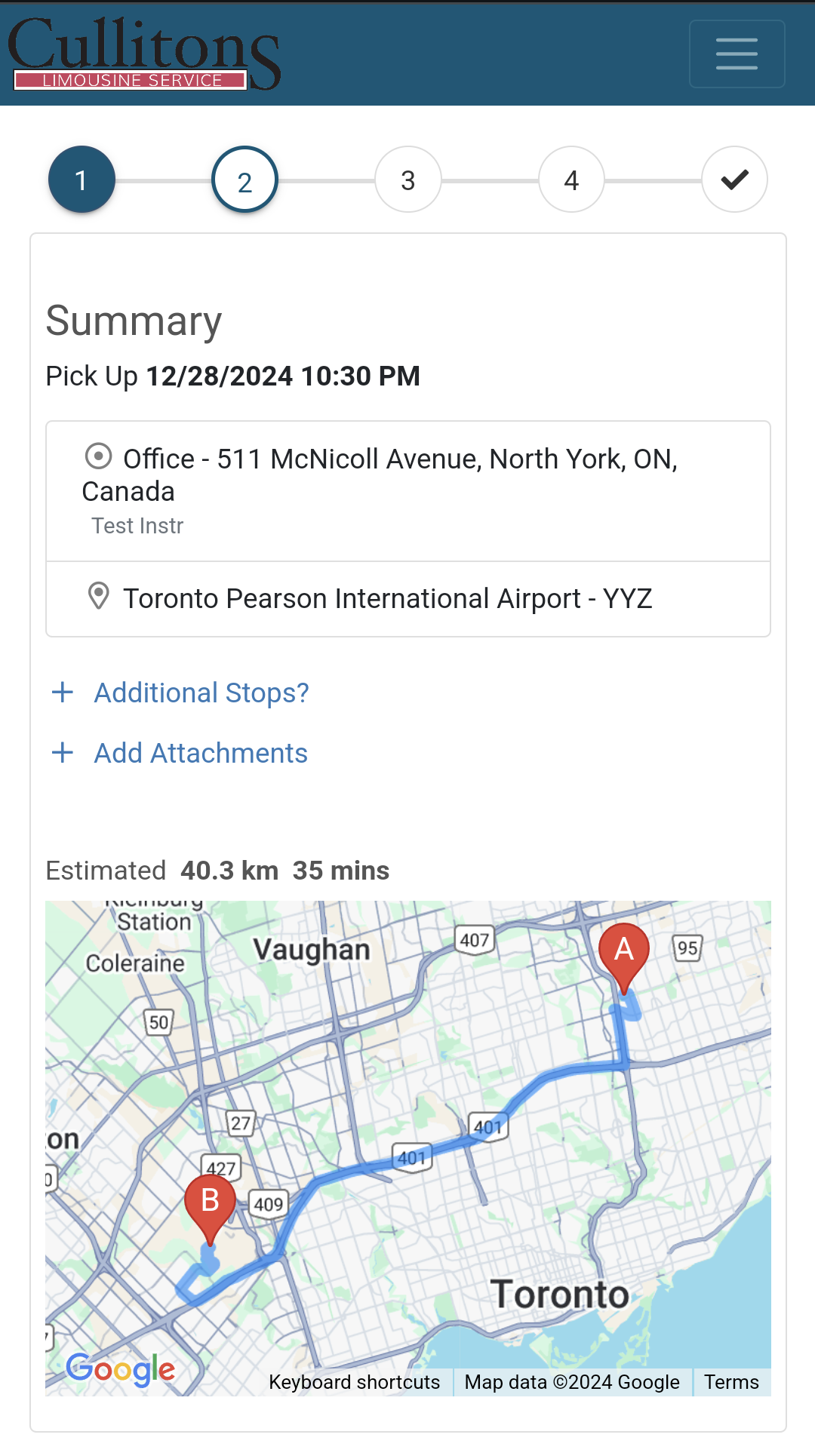Open the Toronto Pearson Airport drop-off row
The image size is (815, 1456).
click(408, 599)
